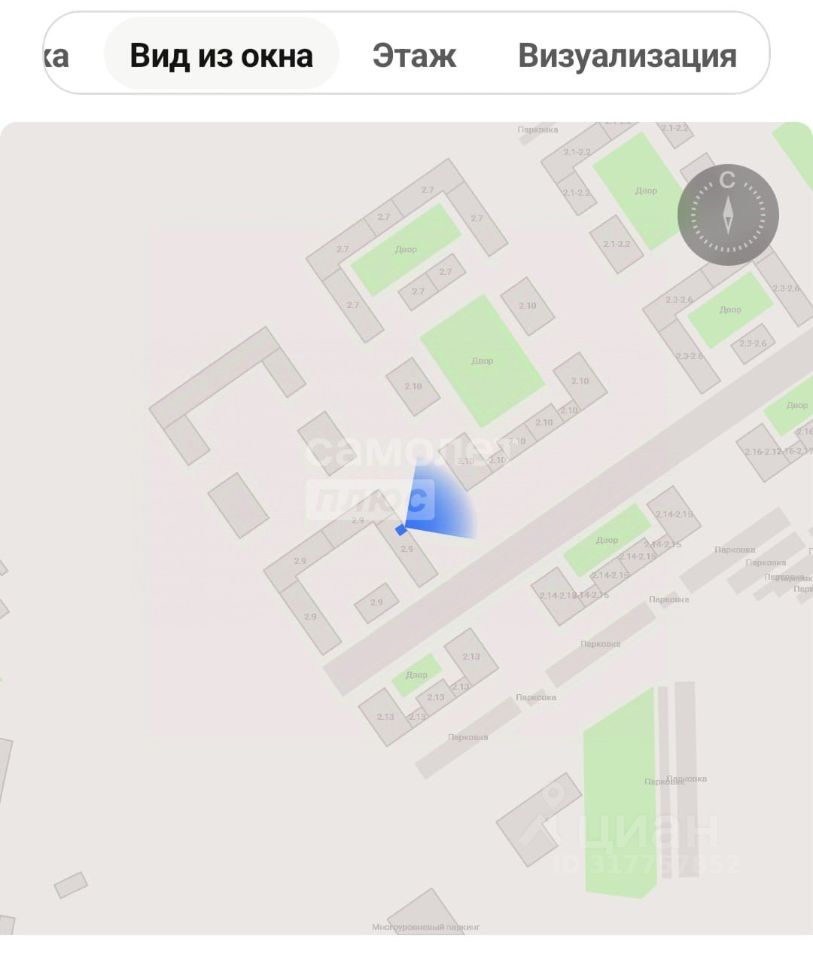The height and width of the screenshot is (960, 813).
Task: Select the Вид из окна tab
Action: 221,55
